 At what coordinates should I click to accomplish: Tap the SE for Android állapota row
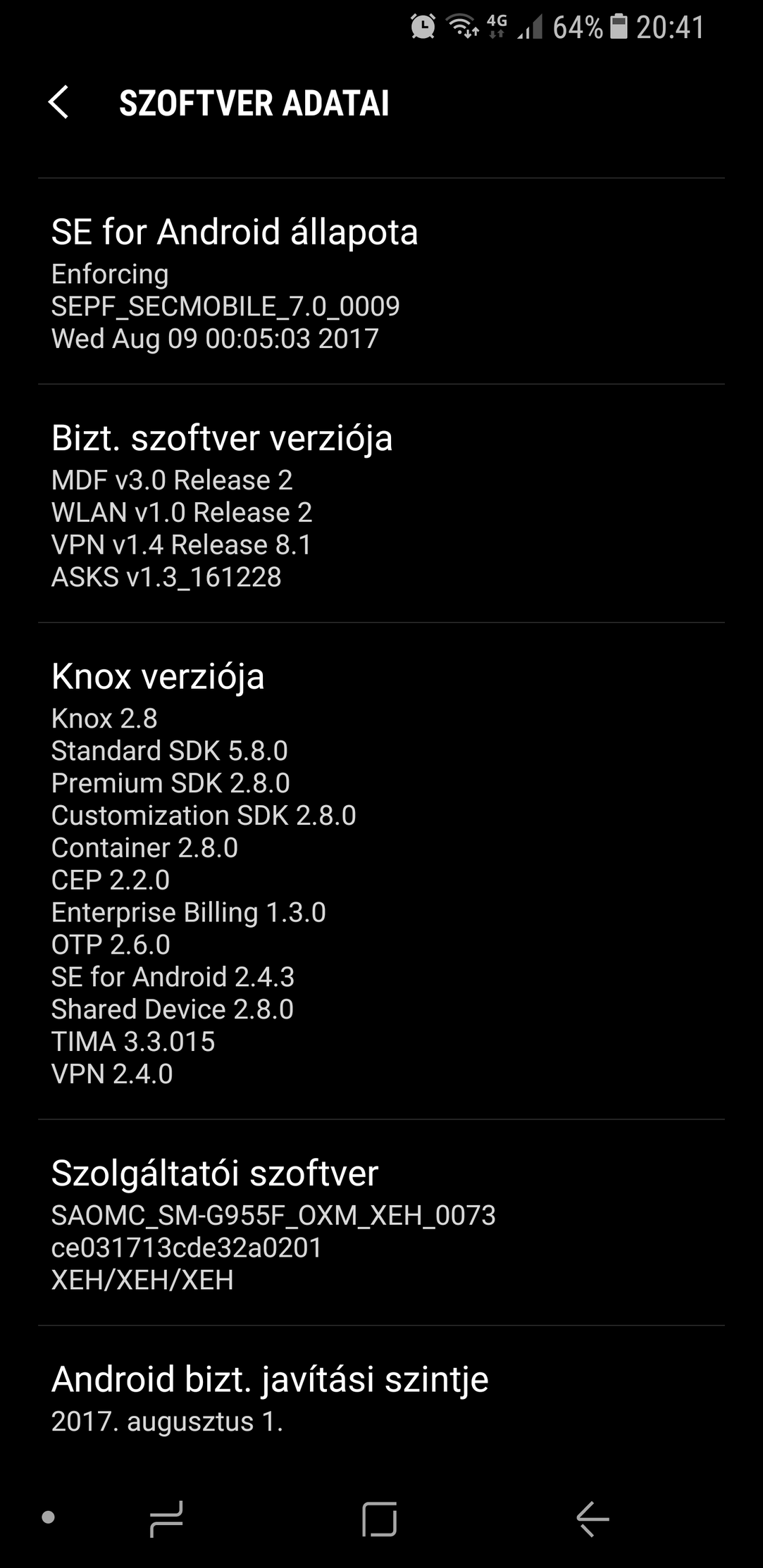tap(381, 281)
